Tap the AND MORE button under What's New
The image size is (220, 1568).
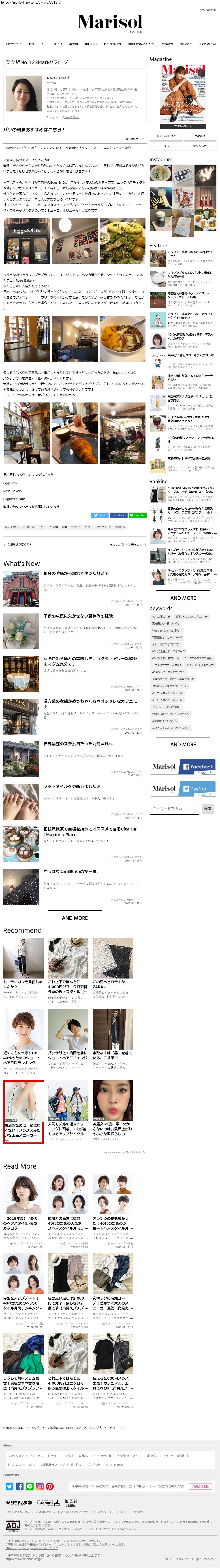[x=75, y=917]
